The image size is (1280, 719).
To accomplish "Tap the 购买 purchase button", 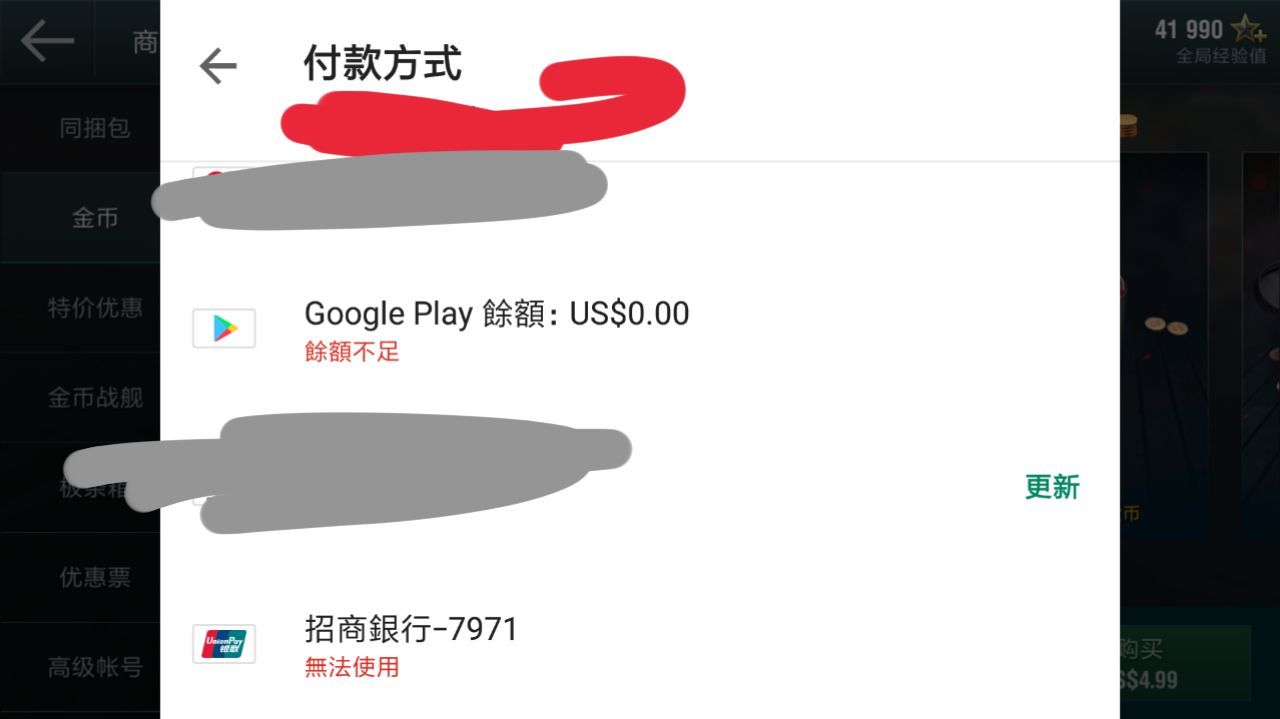I will tap(1185, 663).
